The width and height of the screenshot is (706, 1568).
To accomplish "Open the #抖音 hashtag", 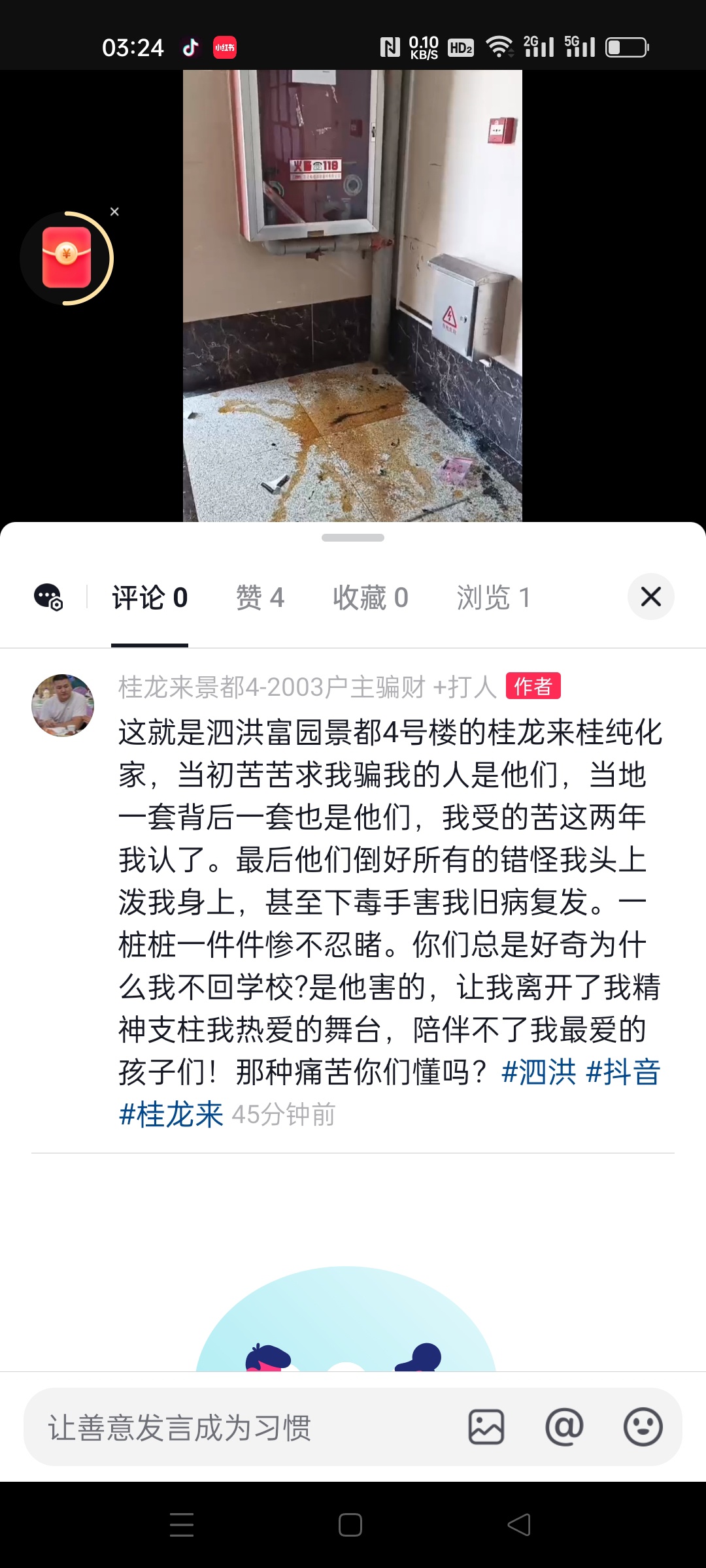I will [x=623, y=1072].
